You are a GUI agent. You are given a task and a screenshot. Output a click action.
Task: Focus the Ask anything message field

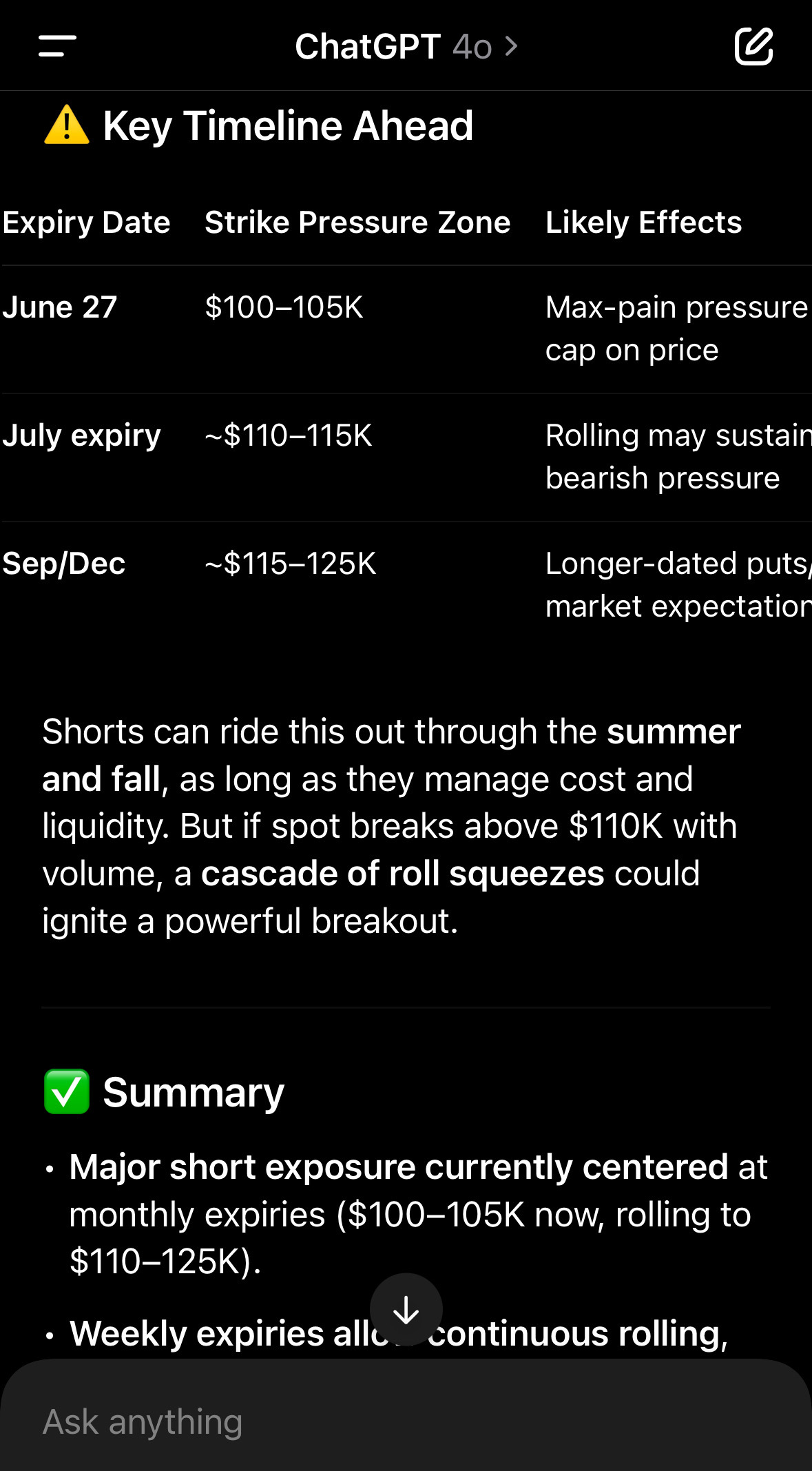(x=406, y=1422)
